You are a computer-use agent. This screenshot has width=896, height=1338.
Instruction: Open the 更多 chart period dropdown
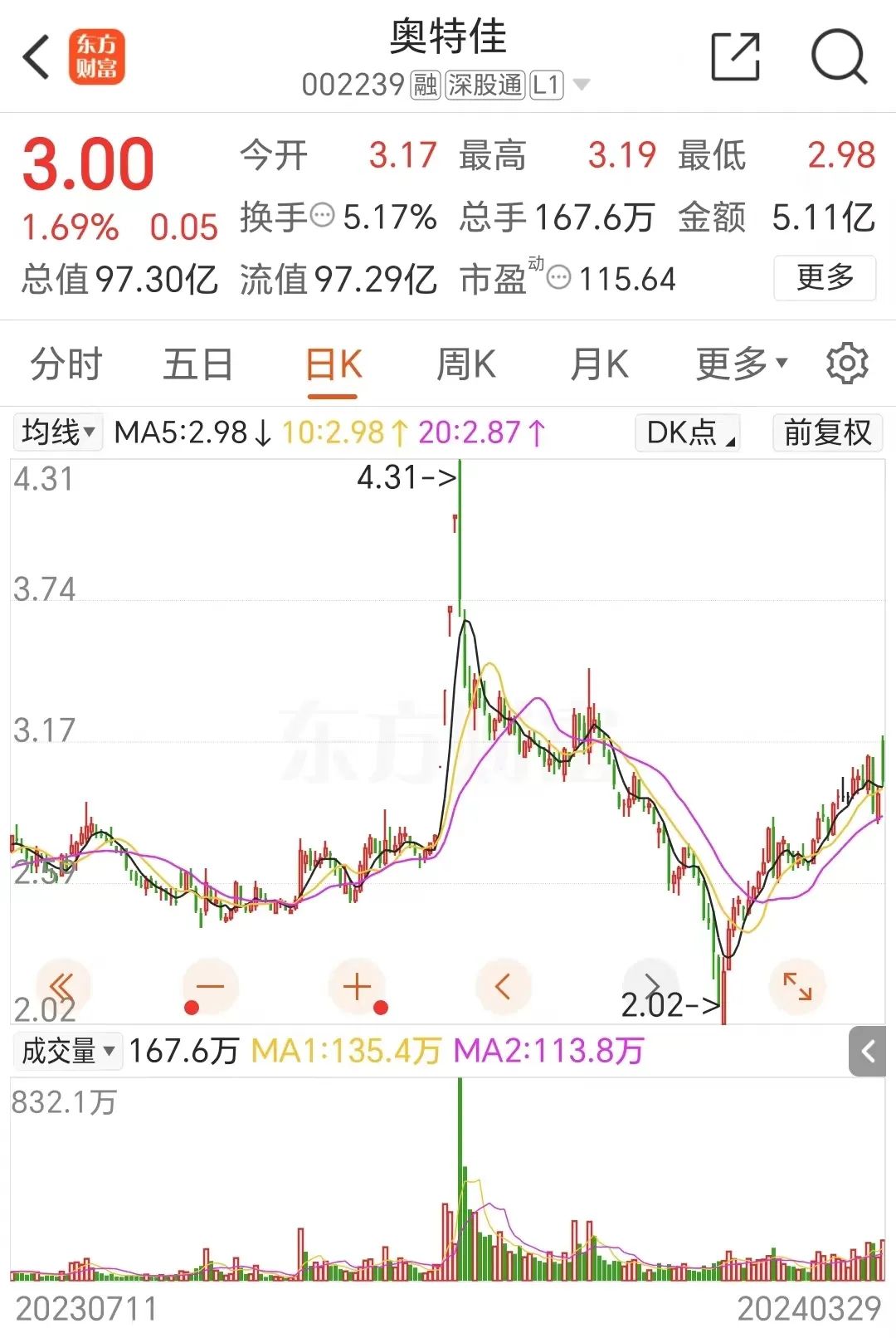pyautogui.click(x=741, y=364)
